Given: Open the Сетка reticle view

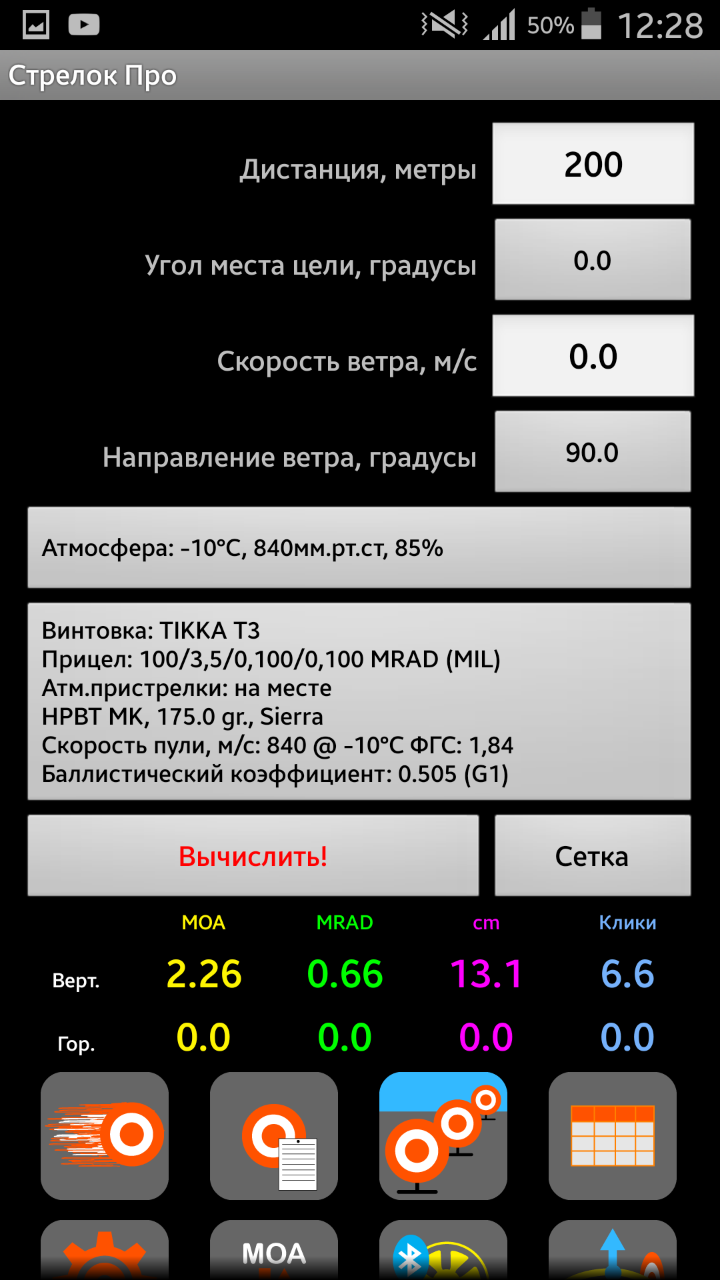Looking at the screenshot, I should (x=593, y=856).
